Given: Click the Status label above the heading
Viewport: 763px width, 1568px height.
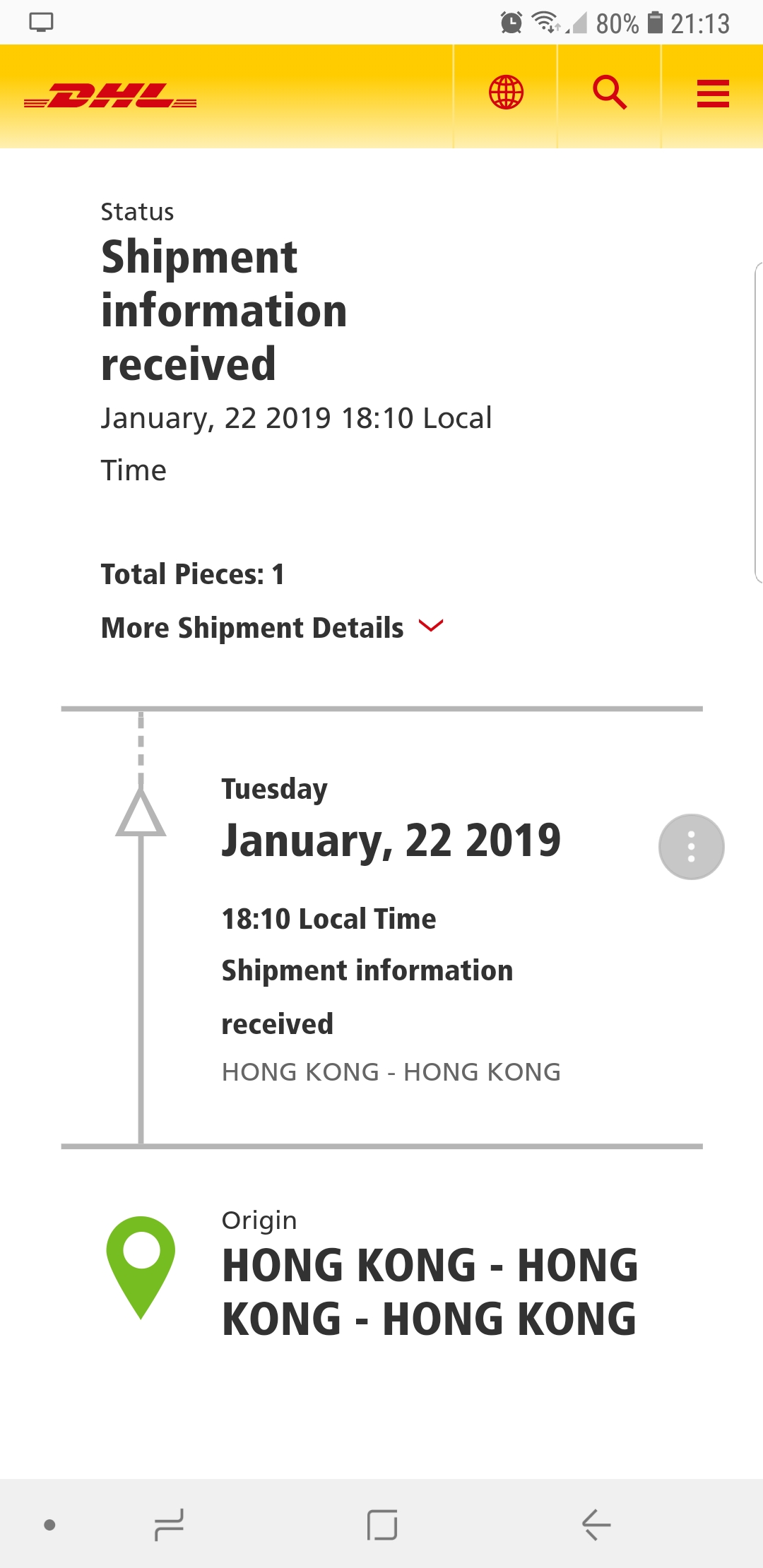Looking at the screenshot, I should [x=137, y=210].
